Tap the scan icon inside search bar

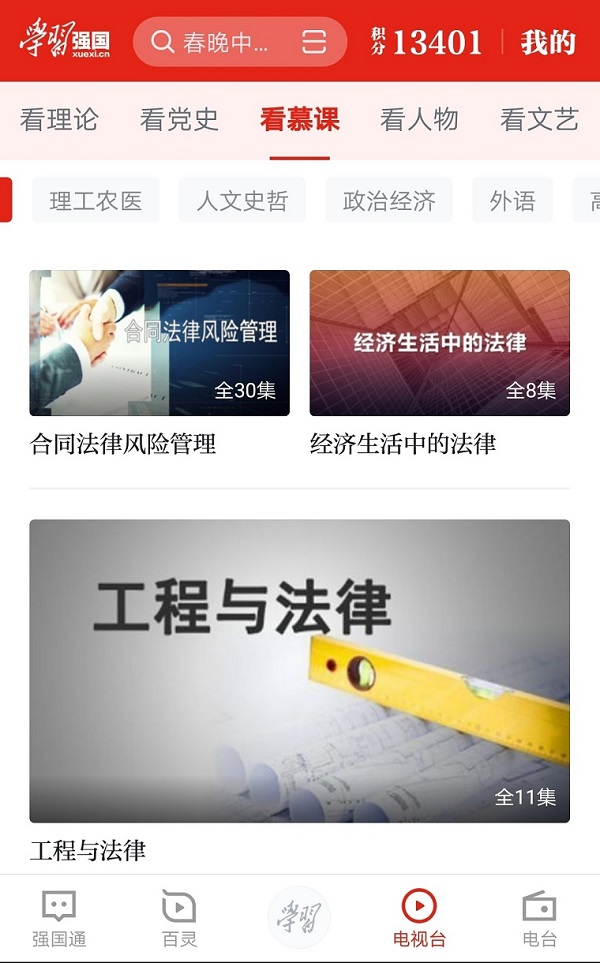coord(314,42)
